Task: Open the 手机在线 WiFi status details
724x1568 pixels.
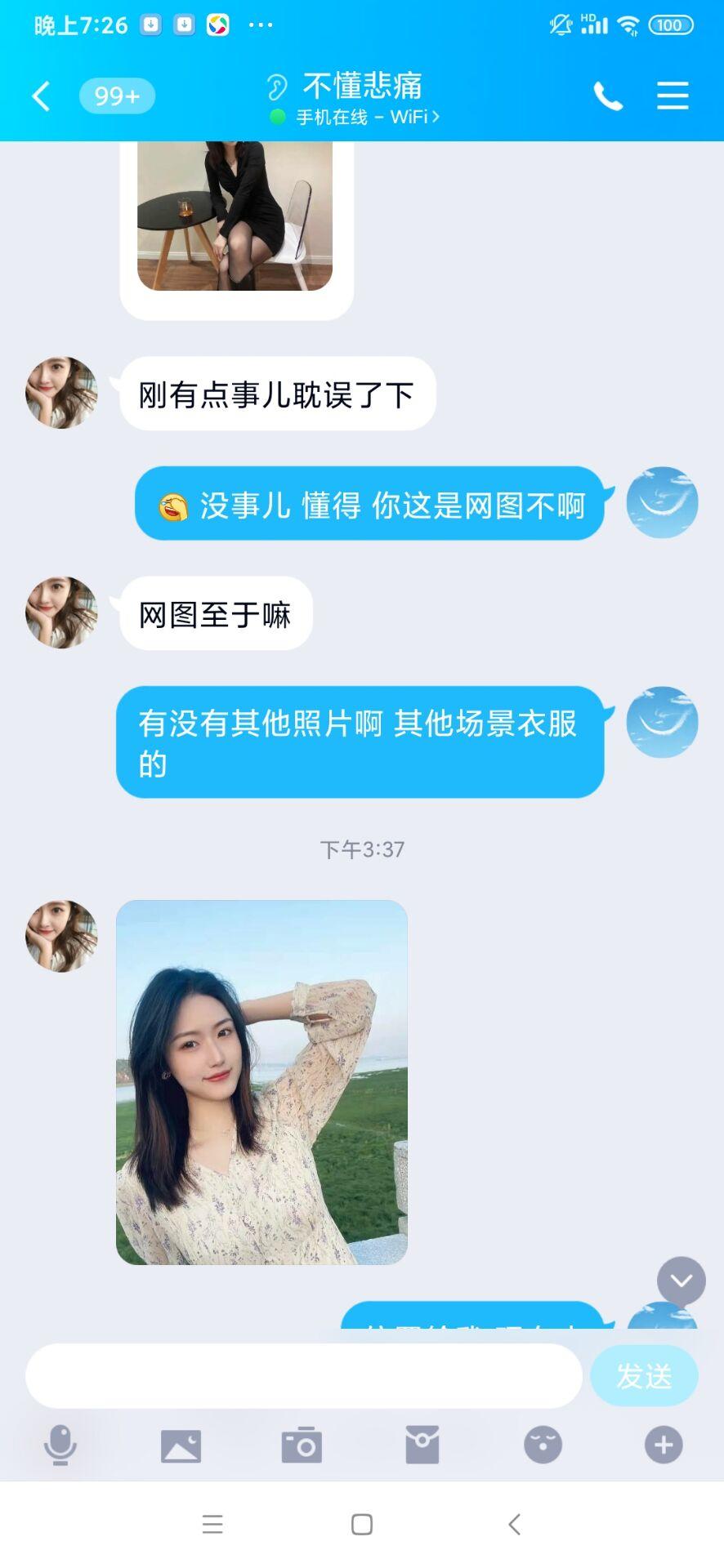Action: pyautogui.click(x=367, y=118)
